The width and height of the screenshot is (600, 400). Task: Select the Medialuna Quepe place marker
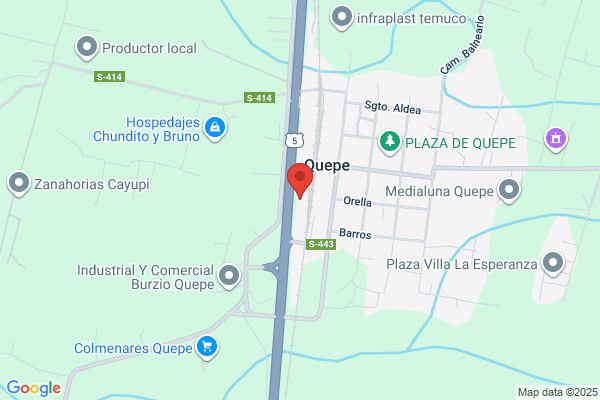[509, 190]
